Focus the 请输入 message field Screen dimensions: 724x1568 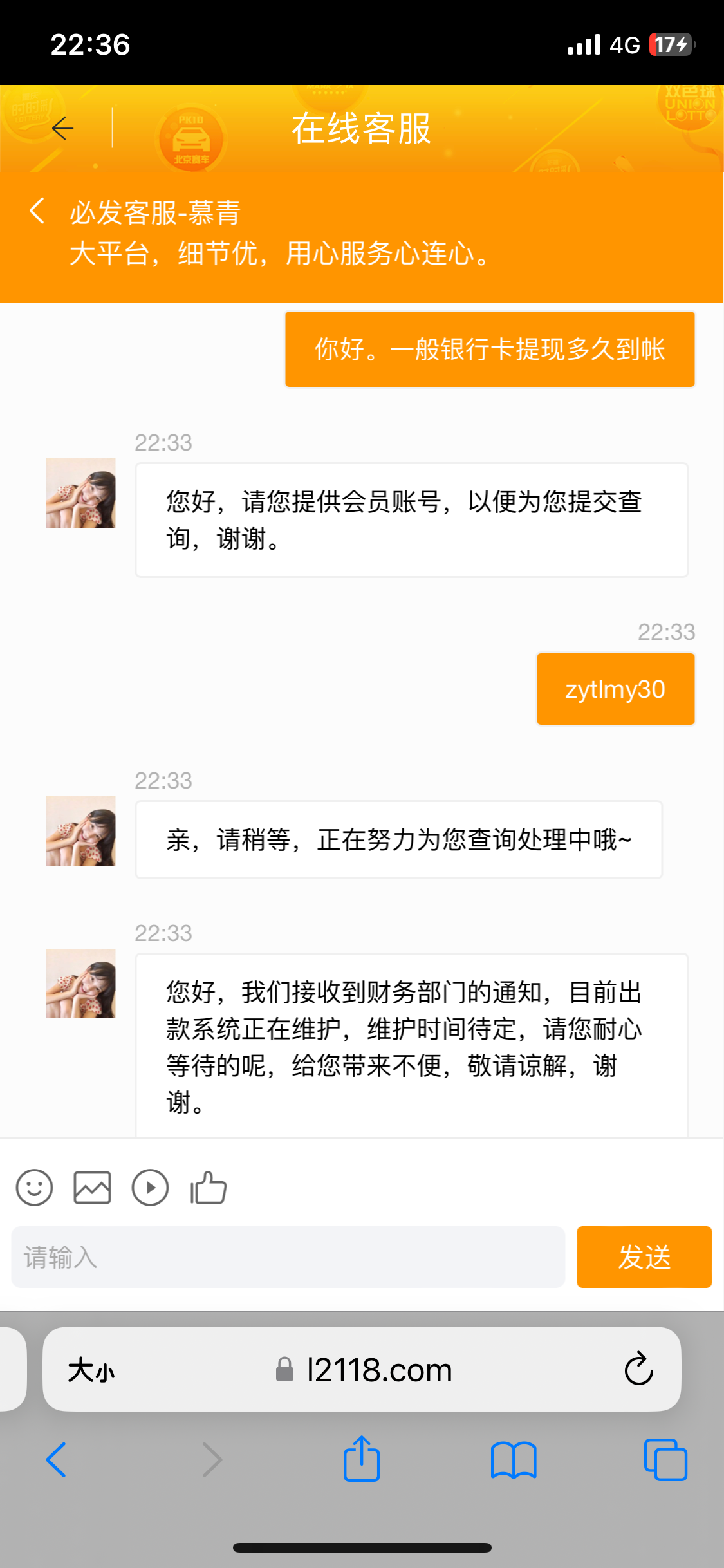pyautogui.click(x=288, y=1256)
